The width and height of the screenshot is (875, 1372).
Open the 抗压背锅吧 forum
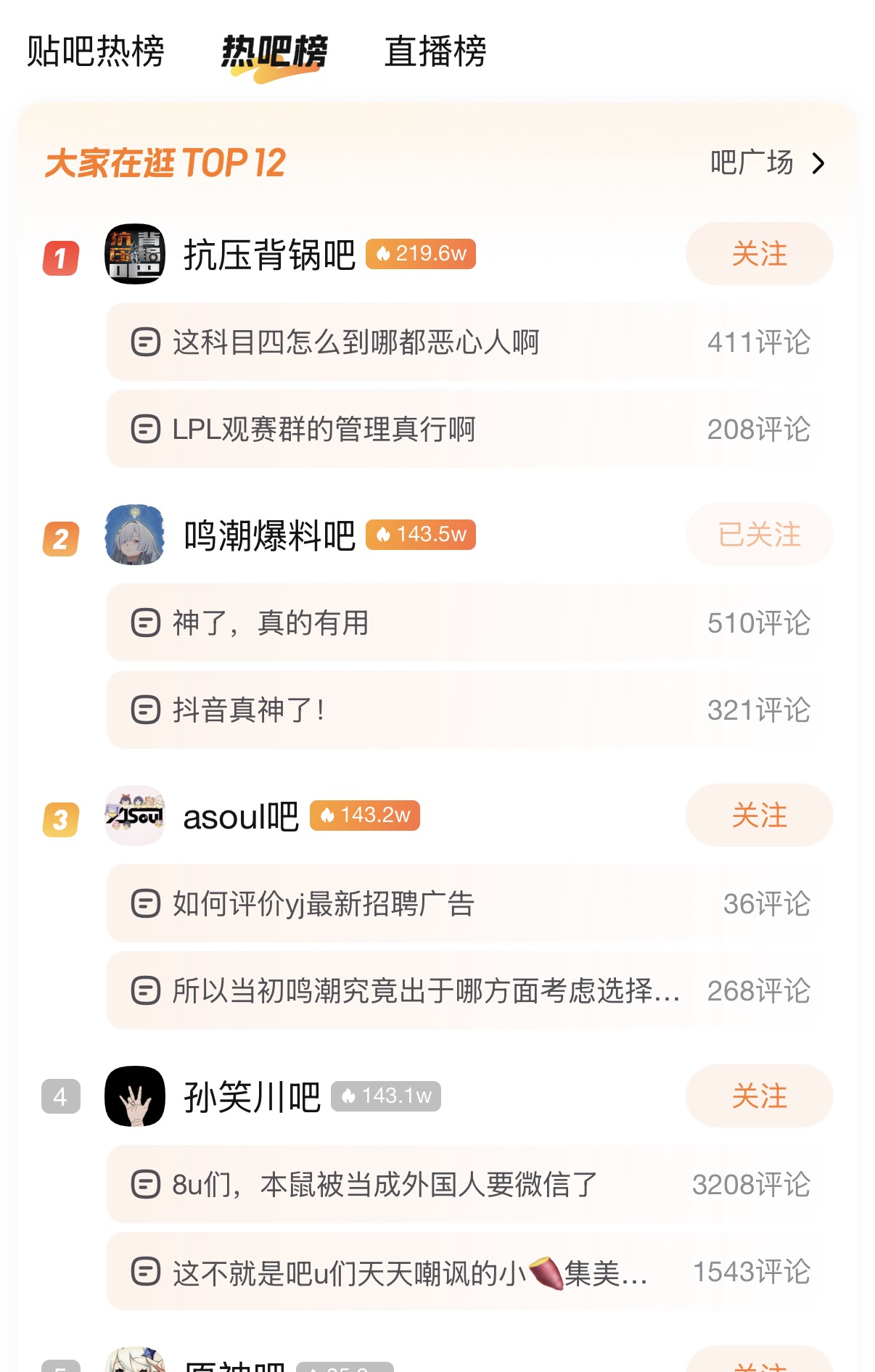(268, 255)
